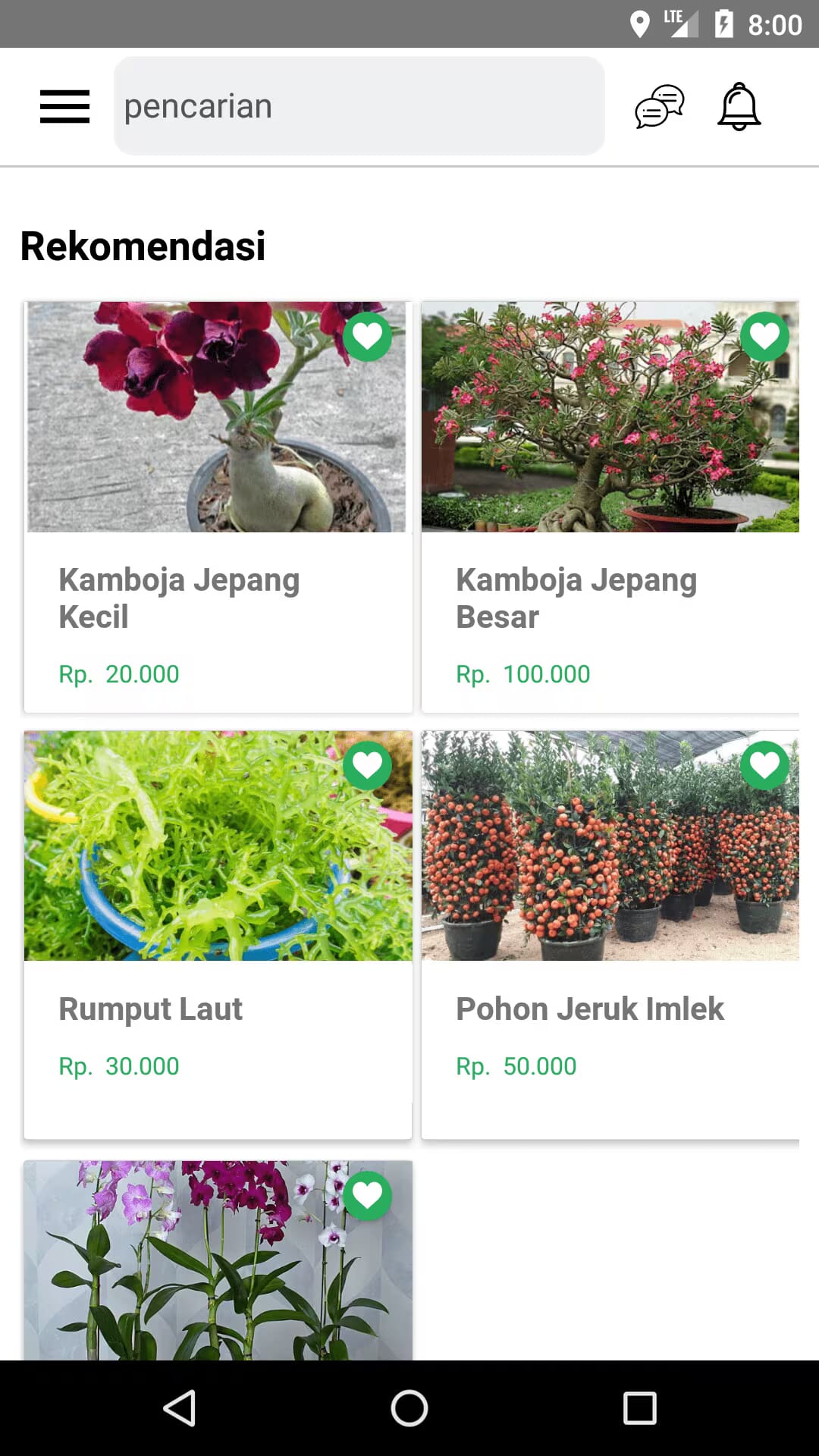Open the Kamboja Jepang Besar product card
The image size is (819, 1456).
tap(610, 507)
